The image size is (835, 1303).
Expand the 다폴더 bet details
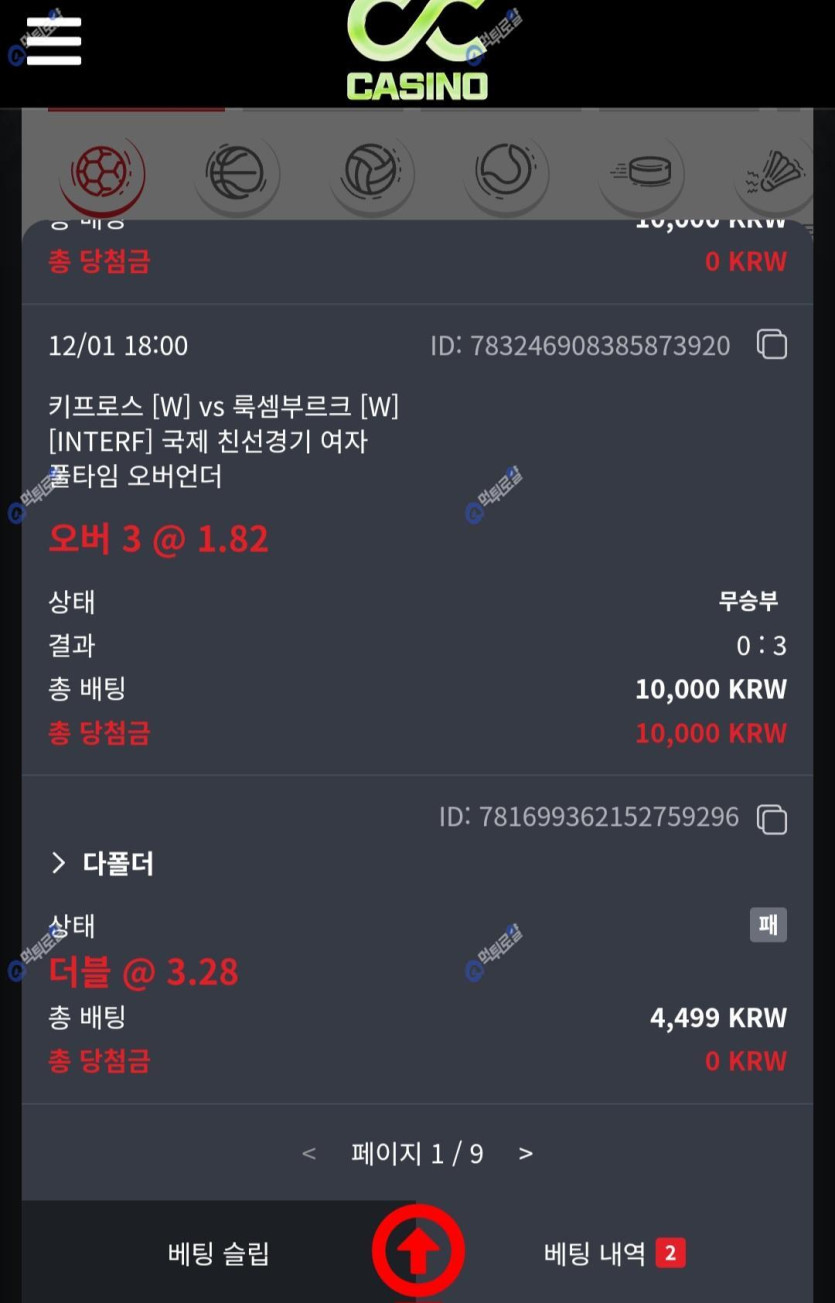[102, 863]
